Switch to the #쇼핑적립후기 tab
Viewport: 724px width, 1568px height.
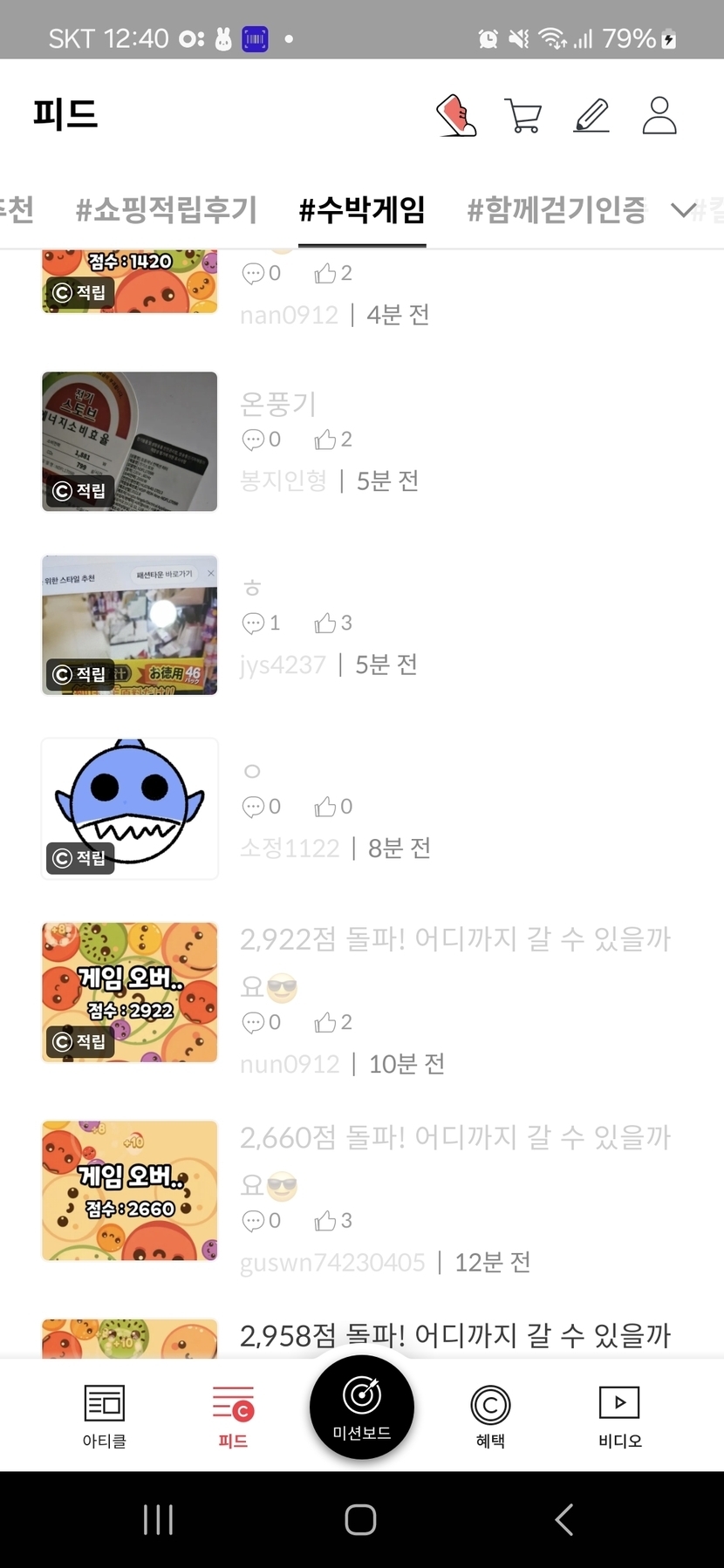[167, 210]
